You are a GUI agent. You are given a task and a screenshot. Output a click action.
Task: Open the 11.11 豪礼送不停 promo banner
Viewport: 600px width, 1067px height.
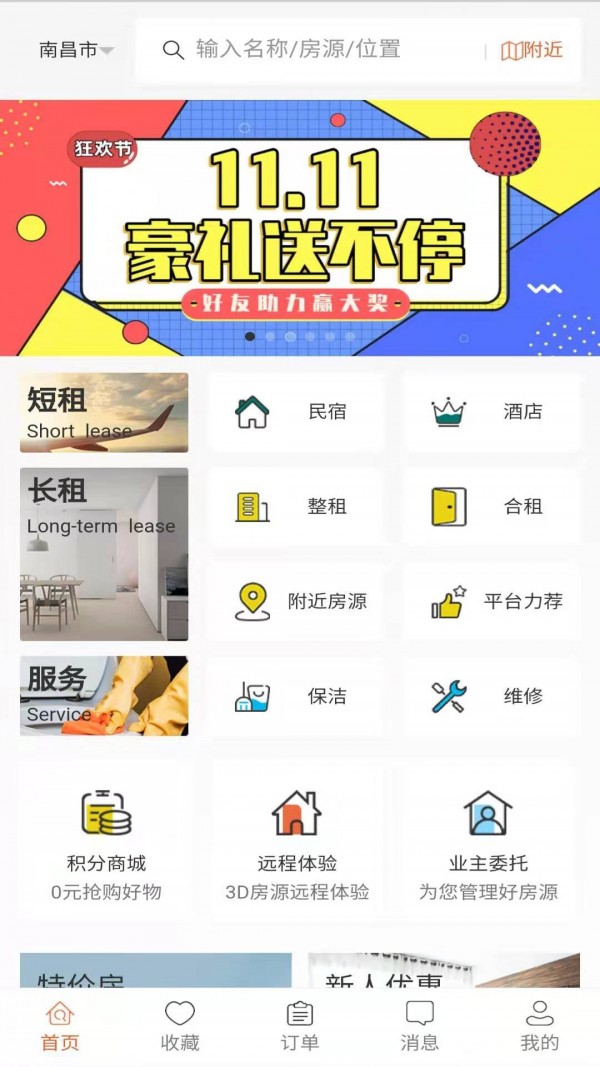click(x=300, y=228)
